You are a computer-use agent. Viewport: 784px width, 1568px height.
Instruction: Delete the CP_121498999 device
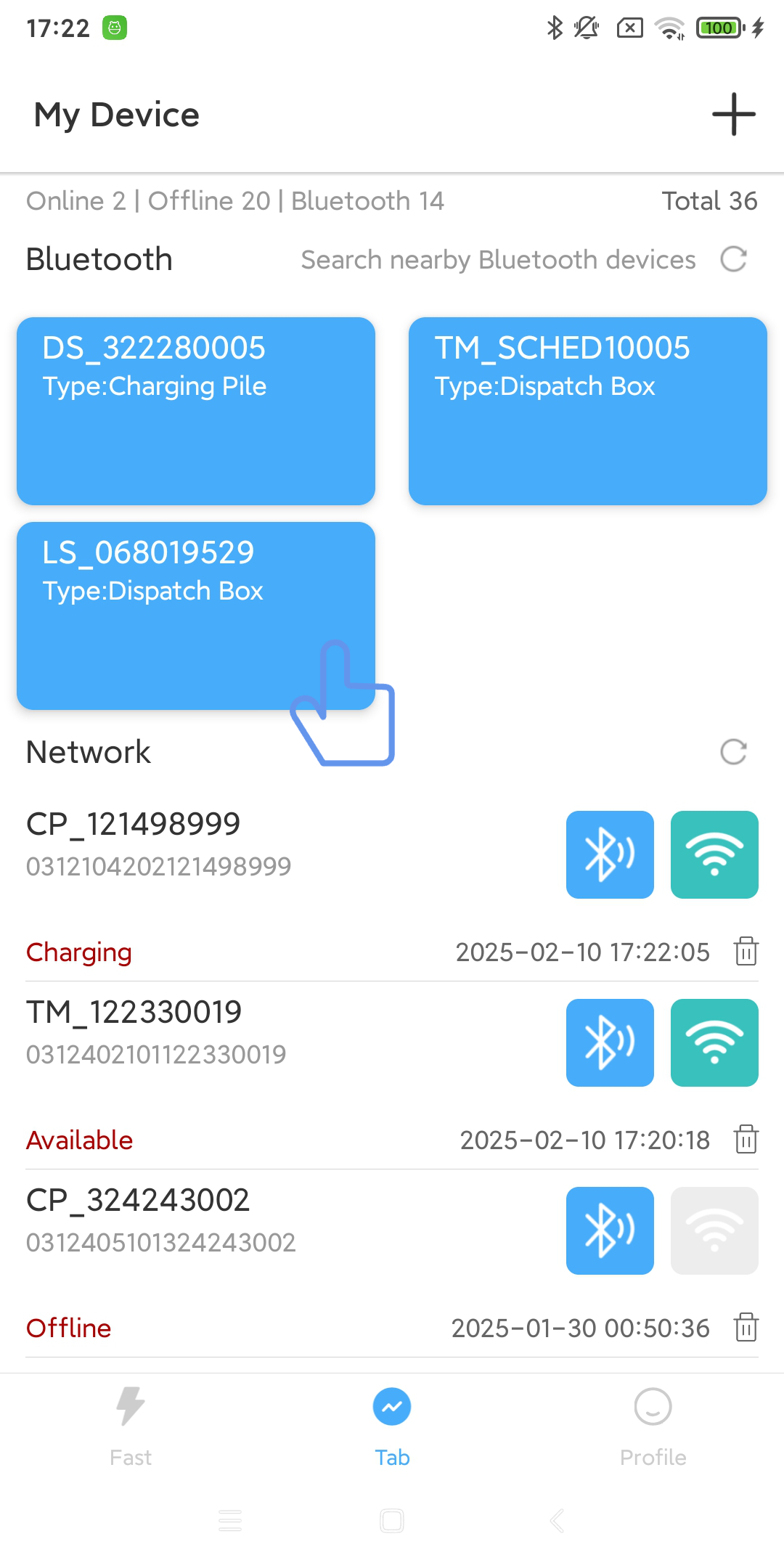pos(746,951)
